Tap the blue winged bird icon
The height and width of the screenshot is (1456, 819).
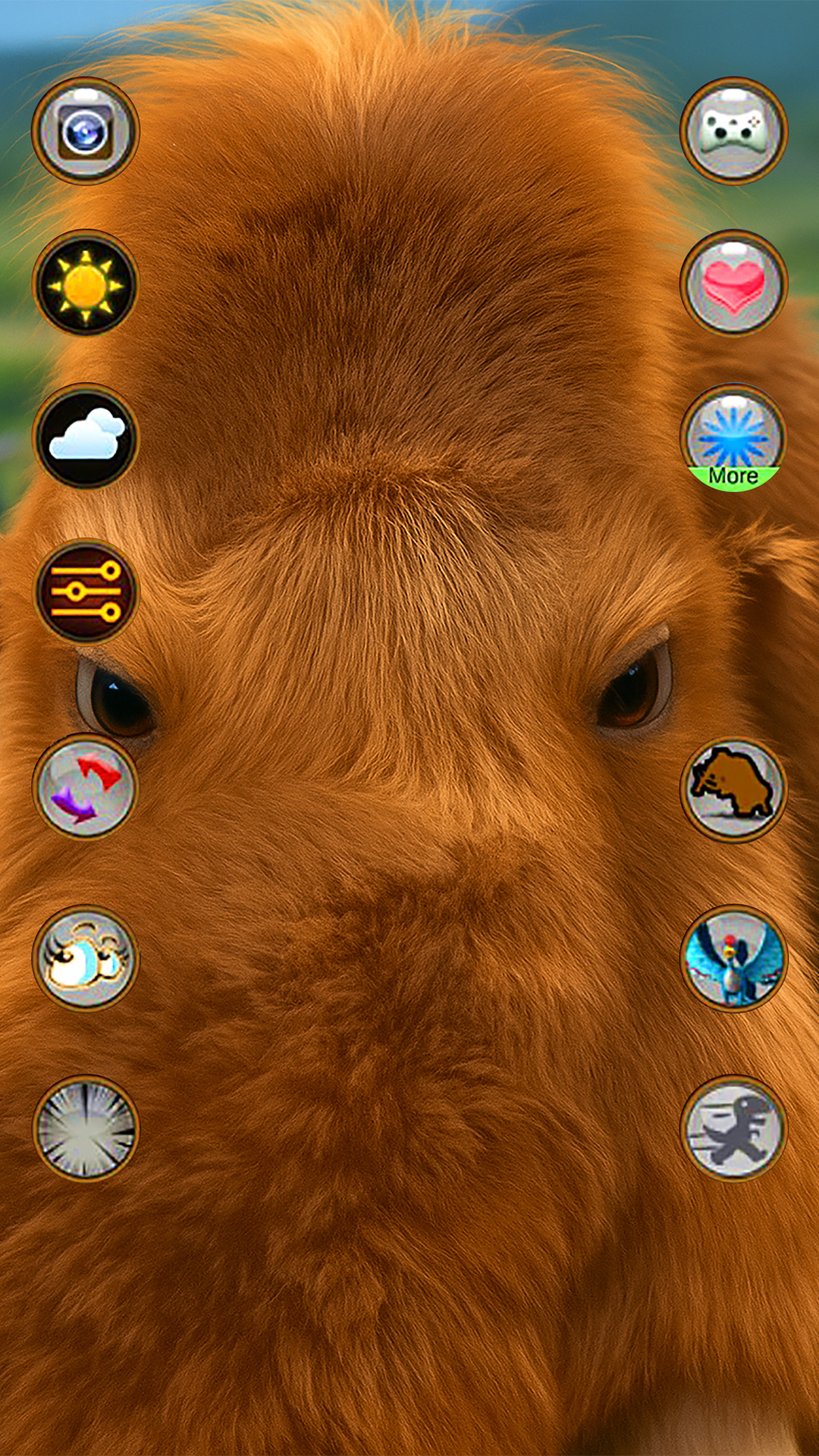(x=733, y=958)
